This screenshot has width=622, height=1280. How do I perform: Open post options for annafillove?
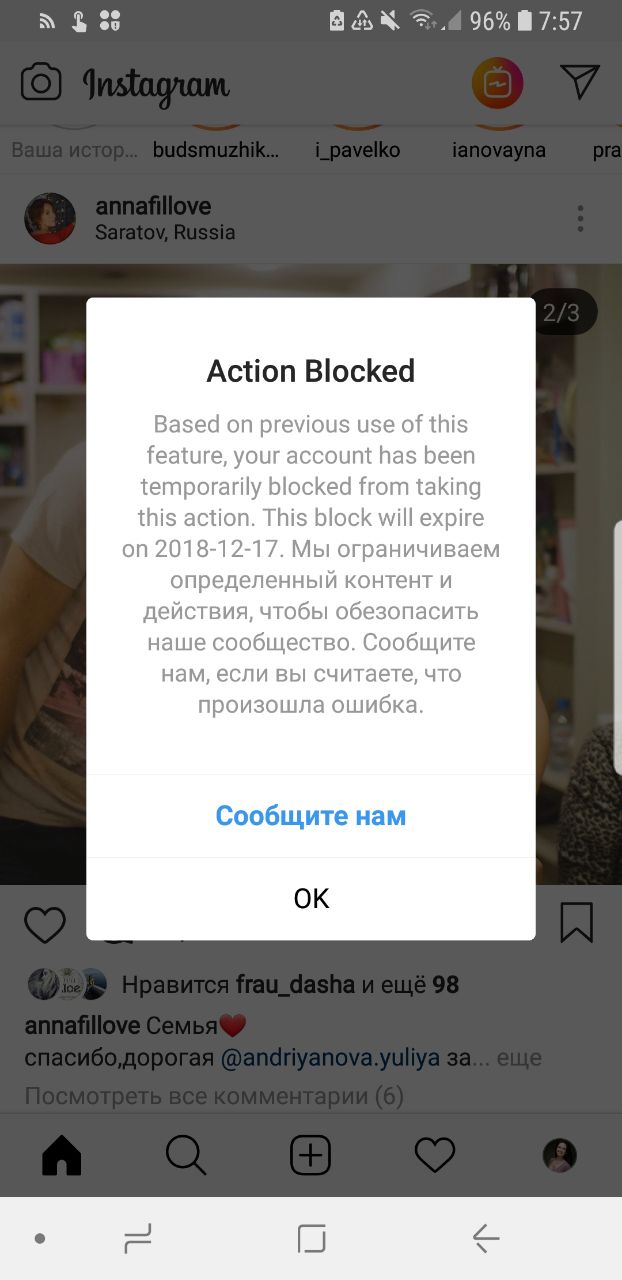coord(580,218)
